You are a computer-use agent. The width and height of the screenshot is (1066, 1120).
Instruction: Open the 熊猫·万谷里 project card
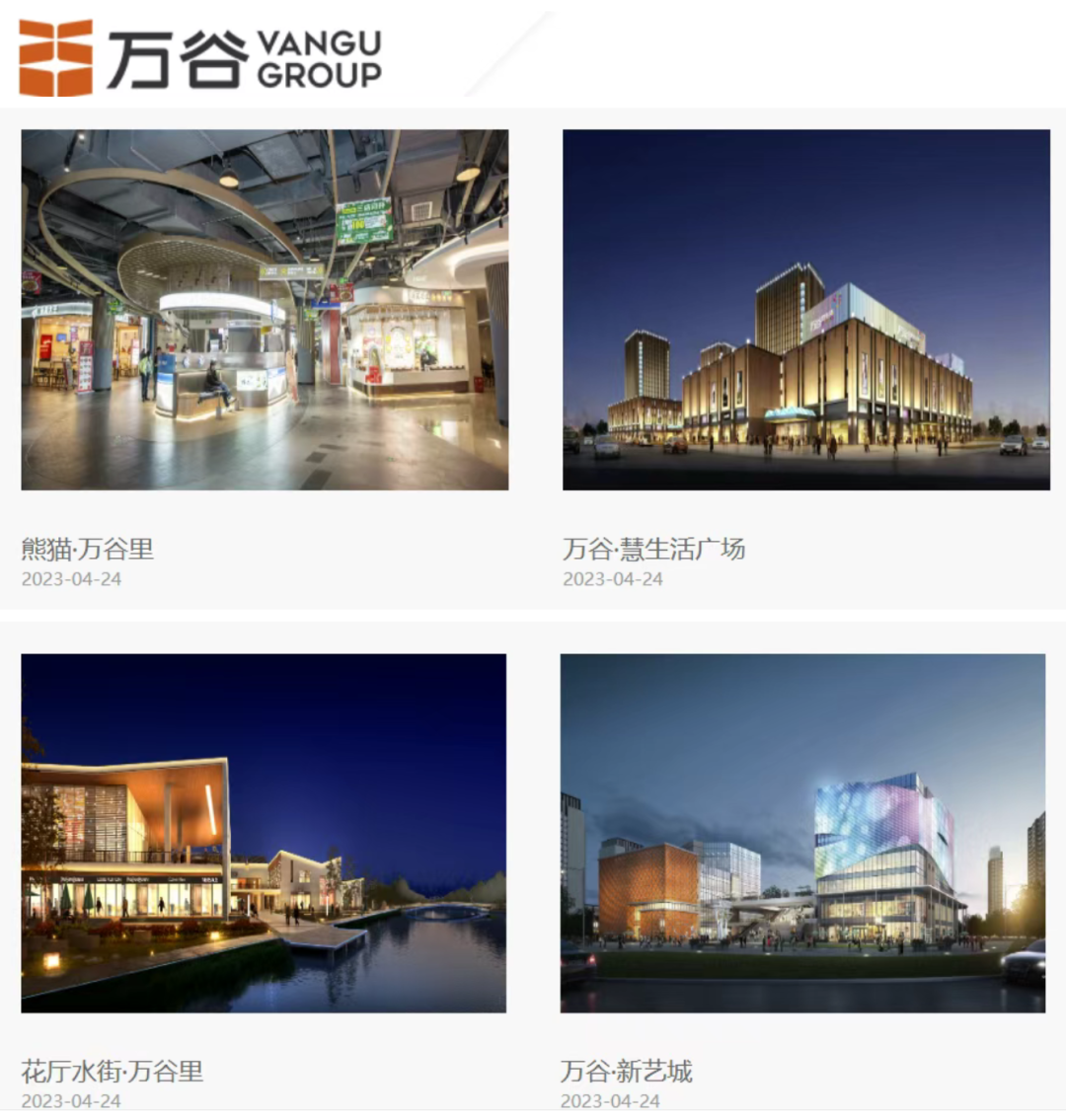[x=265, y=310]
